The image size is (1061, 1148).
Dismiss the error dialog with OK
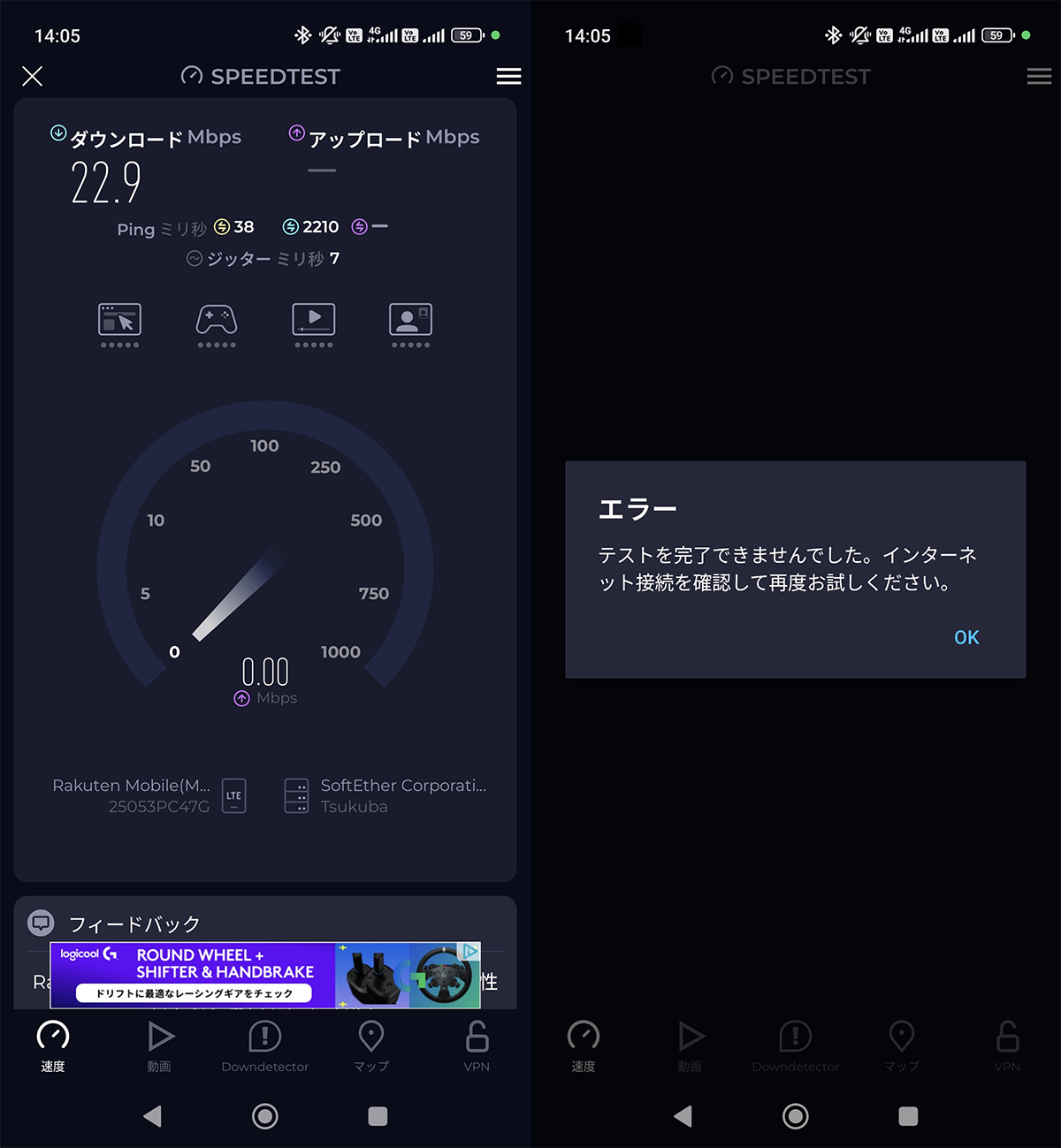coord(966,637)
